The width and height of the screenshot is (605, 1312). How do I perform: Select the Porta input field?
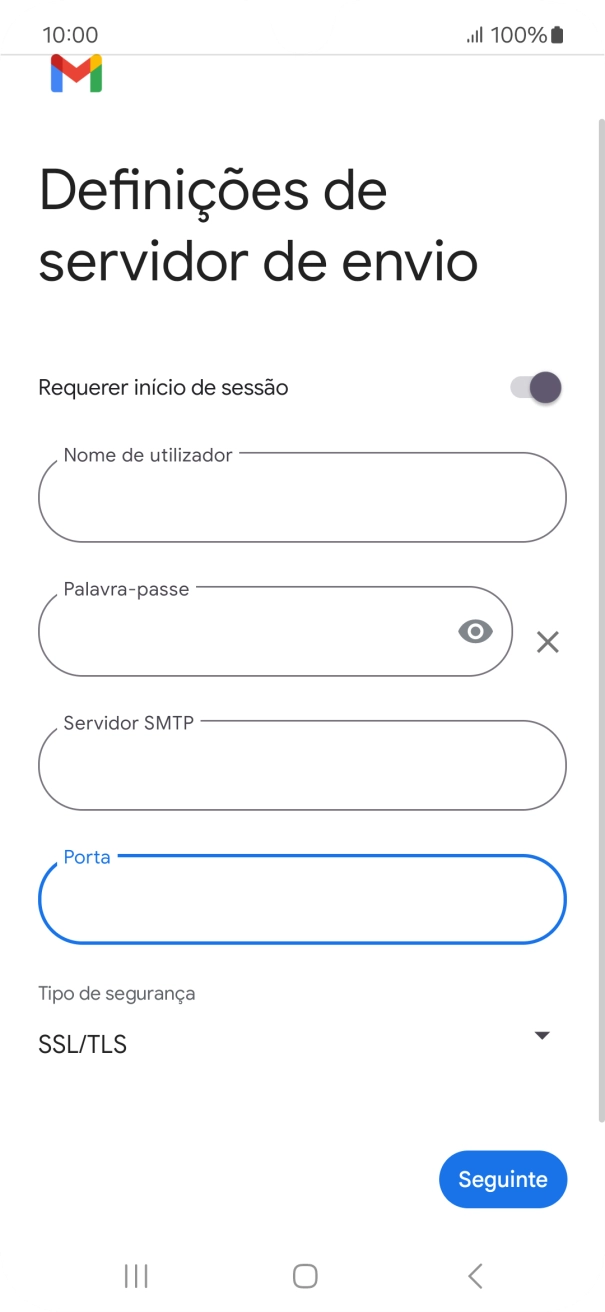pos(302,900)
